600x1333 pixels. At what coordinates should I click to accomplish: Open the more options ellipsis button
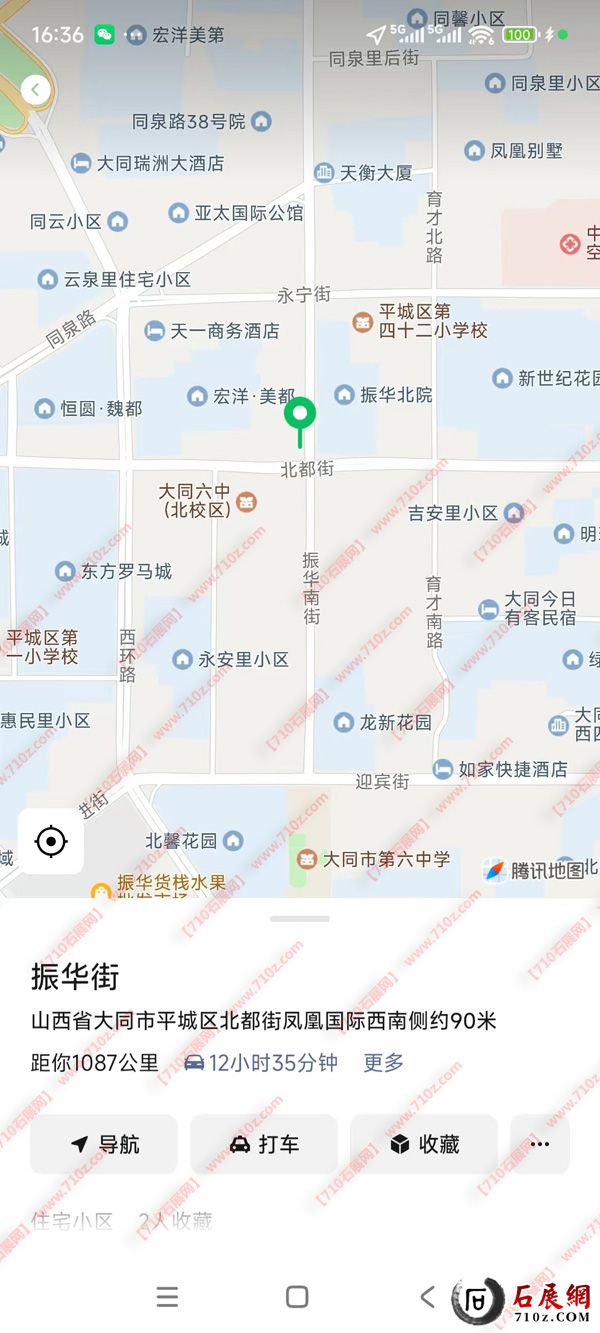coord(540,1144)
